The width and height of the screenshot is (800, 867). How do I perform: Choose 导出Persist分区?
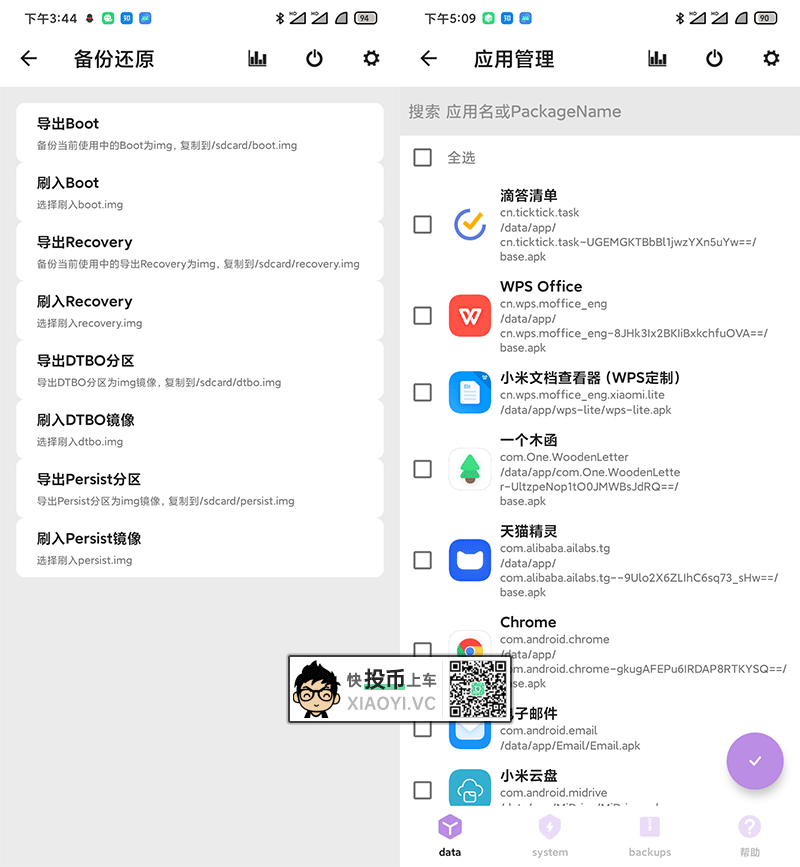point(199,488)
